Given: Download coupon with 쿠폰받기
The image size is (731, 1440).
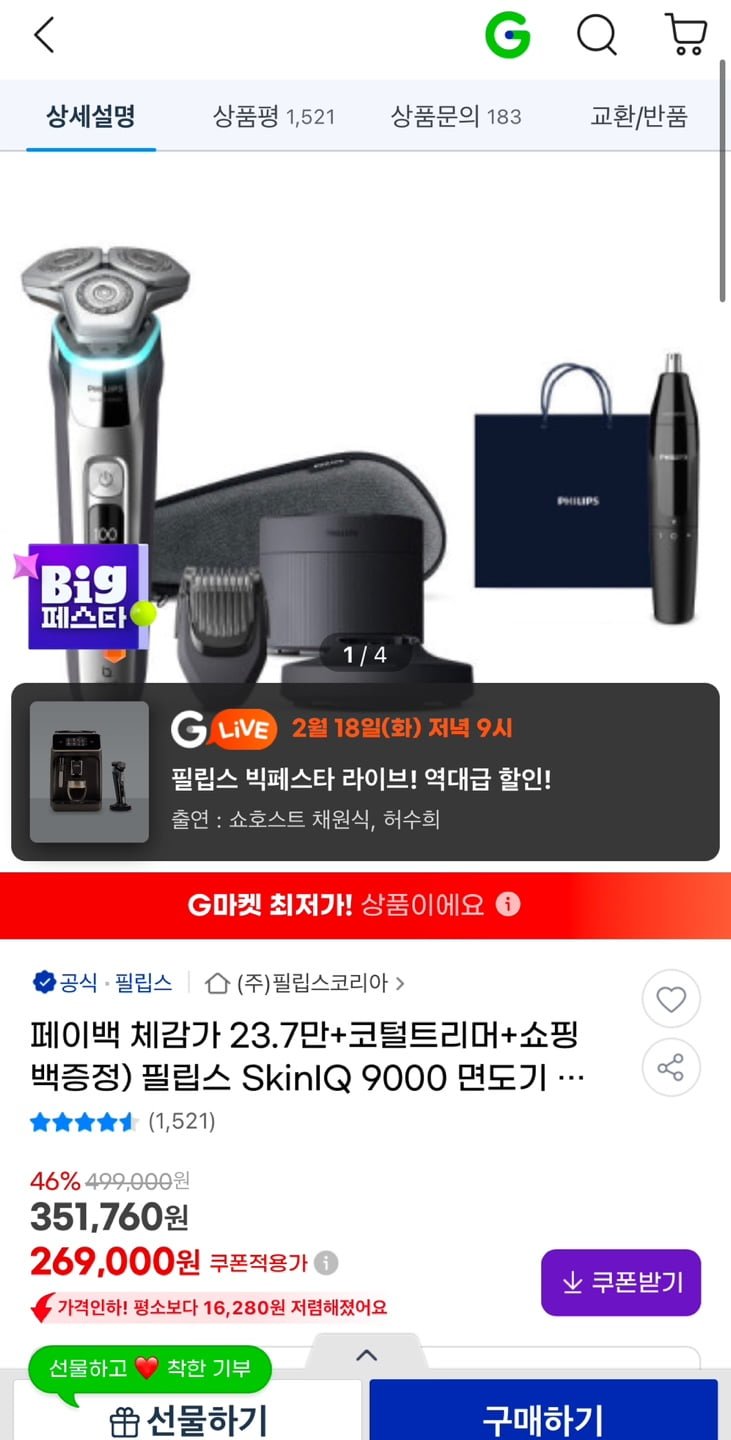Looking at the screenshot, I should pyautogui.click(x=621, y=1282).
